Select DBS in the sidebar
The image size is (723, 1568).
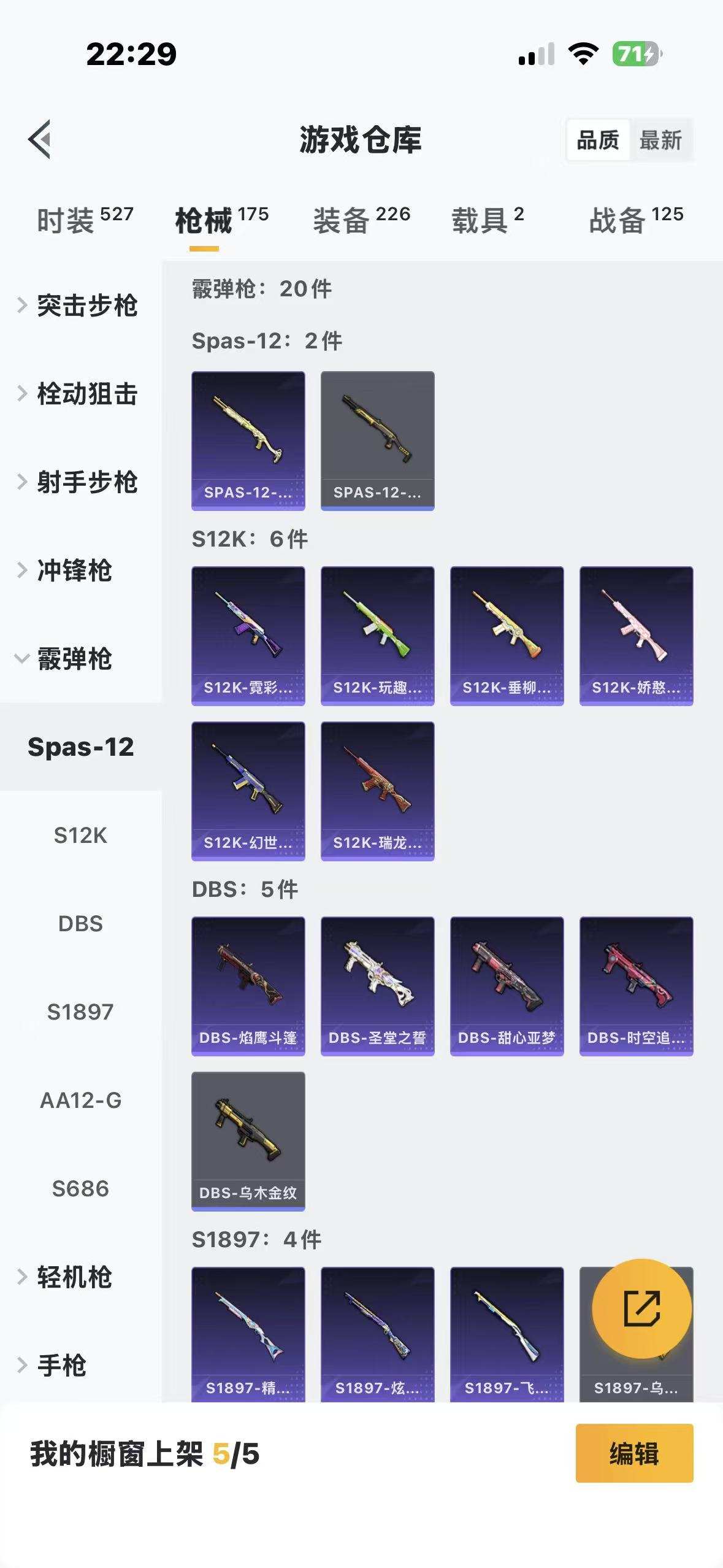click(x=80, y=924)
